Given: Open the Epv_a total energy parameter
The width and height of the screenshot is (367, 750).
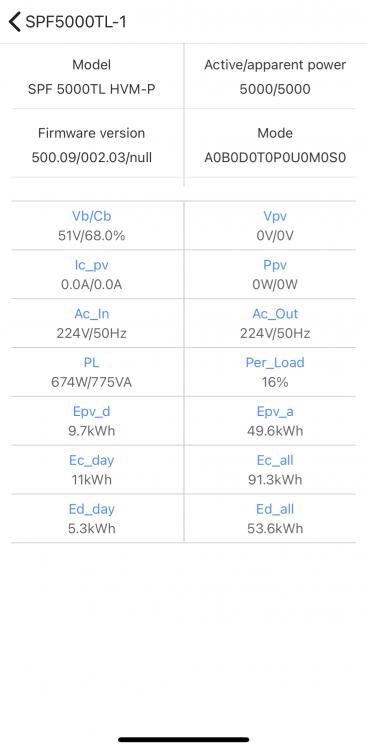Looking at the screenshot, I should tap(275, 411).
